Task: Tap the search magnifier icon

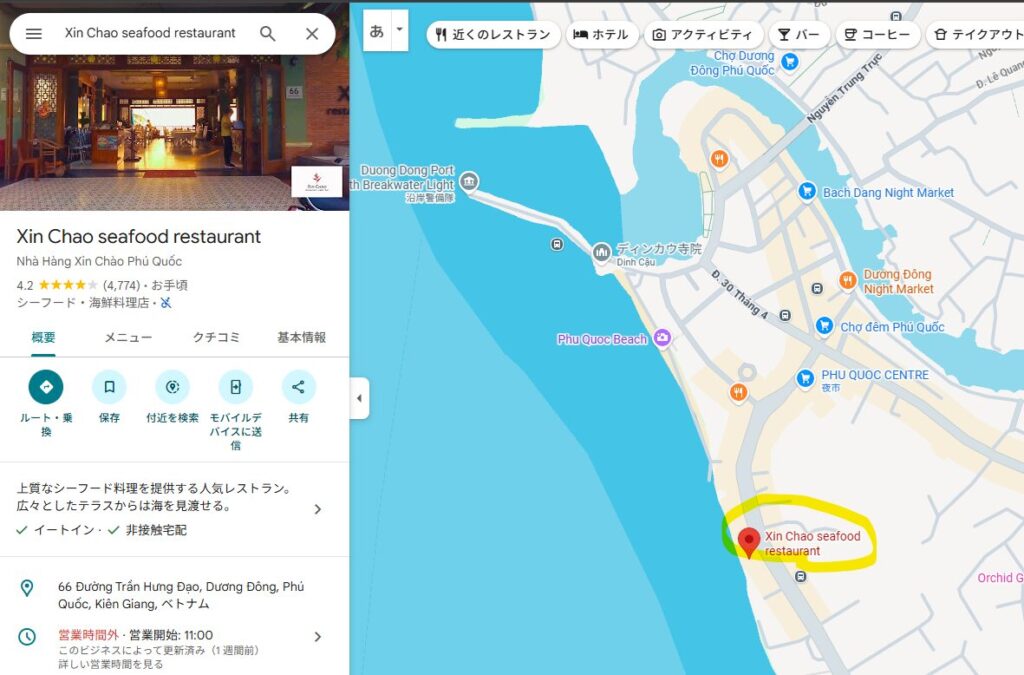Action: [267, 33]
